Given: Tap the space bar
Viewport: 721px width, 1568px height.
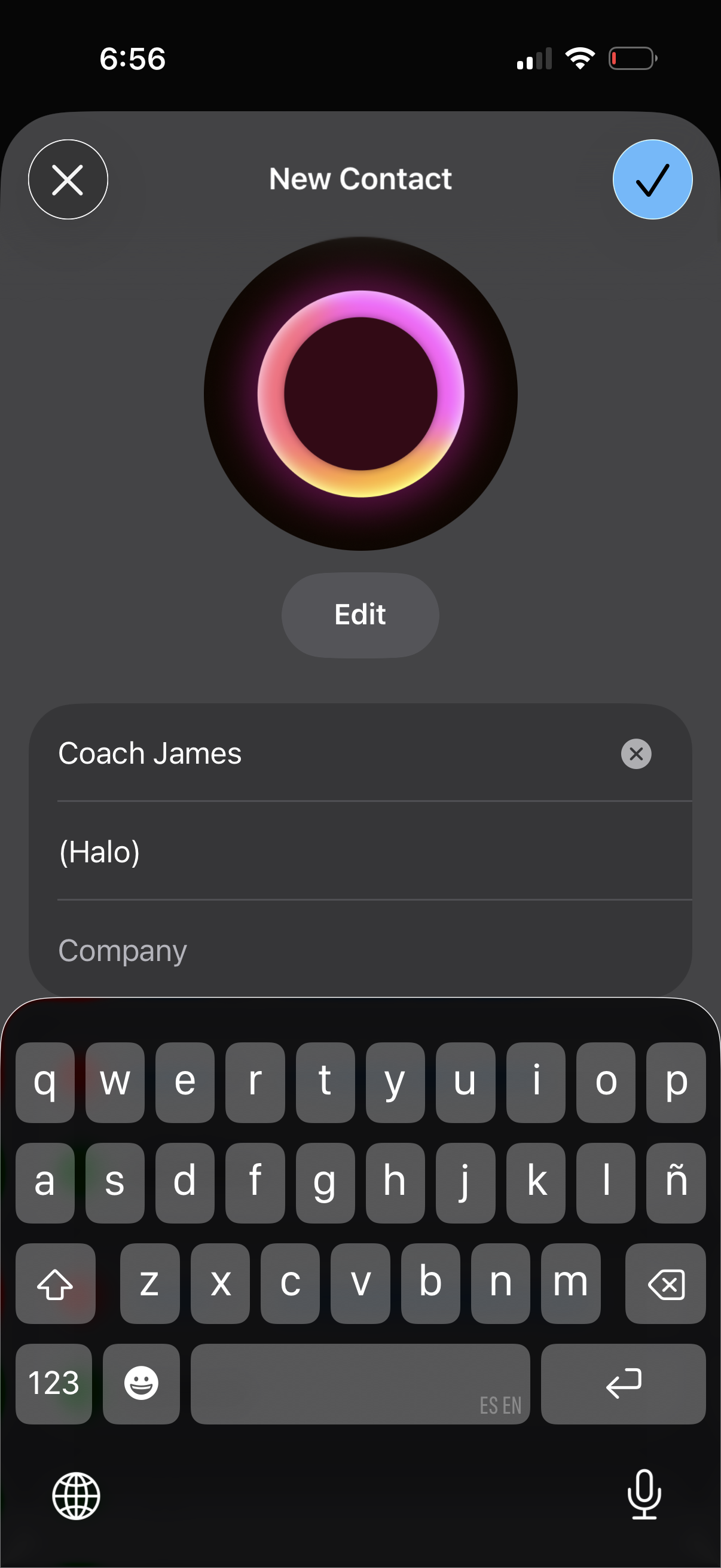Looking at the screenshot, I should (360, 1384).
